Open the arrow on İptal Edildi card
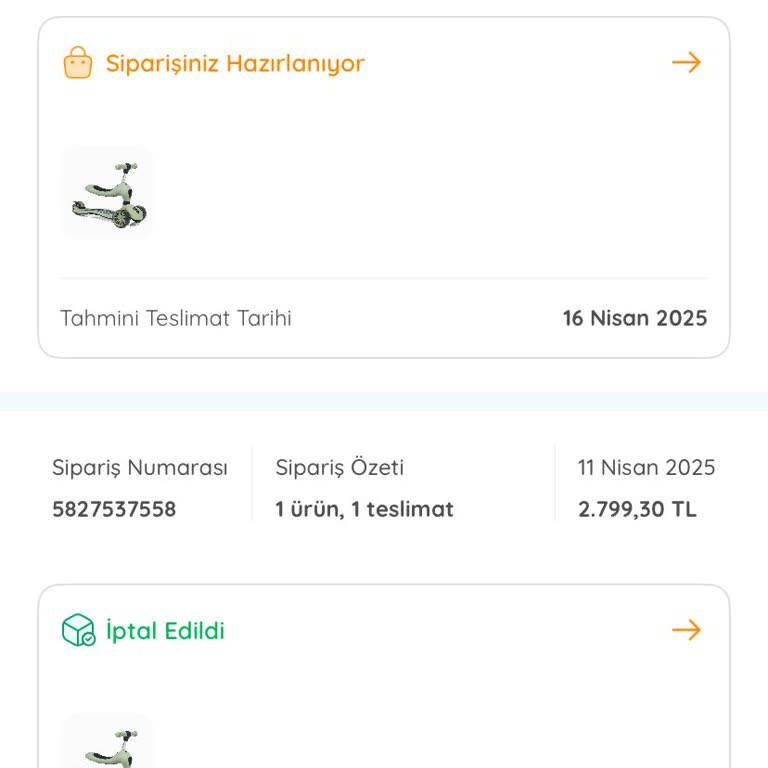The width and height of the screenshot is (768, 768). click(x=686, y=630)
